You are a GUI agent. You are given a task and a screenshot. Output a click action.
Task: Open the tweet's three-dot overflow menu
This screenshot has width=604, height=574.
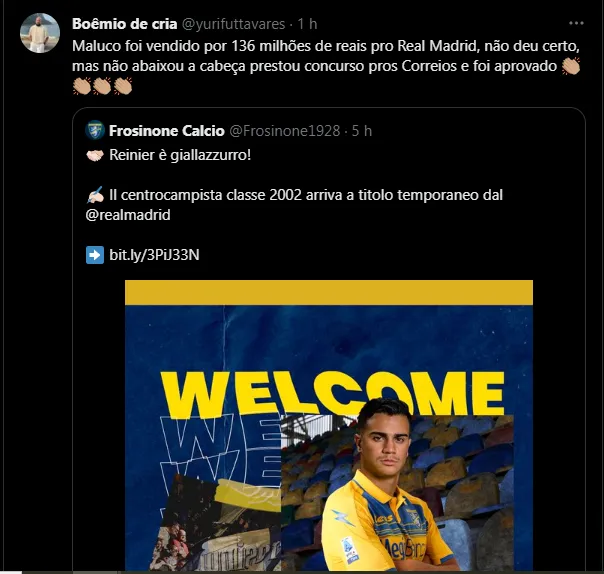(575, 22)
